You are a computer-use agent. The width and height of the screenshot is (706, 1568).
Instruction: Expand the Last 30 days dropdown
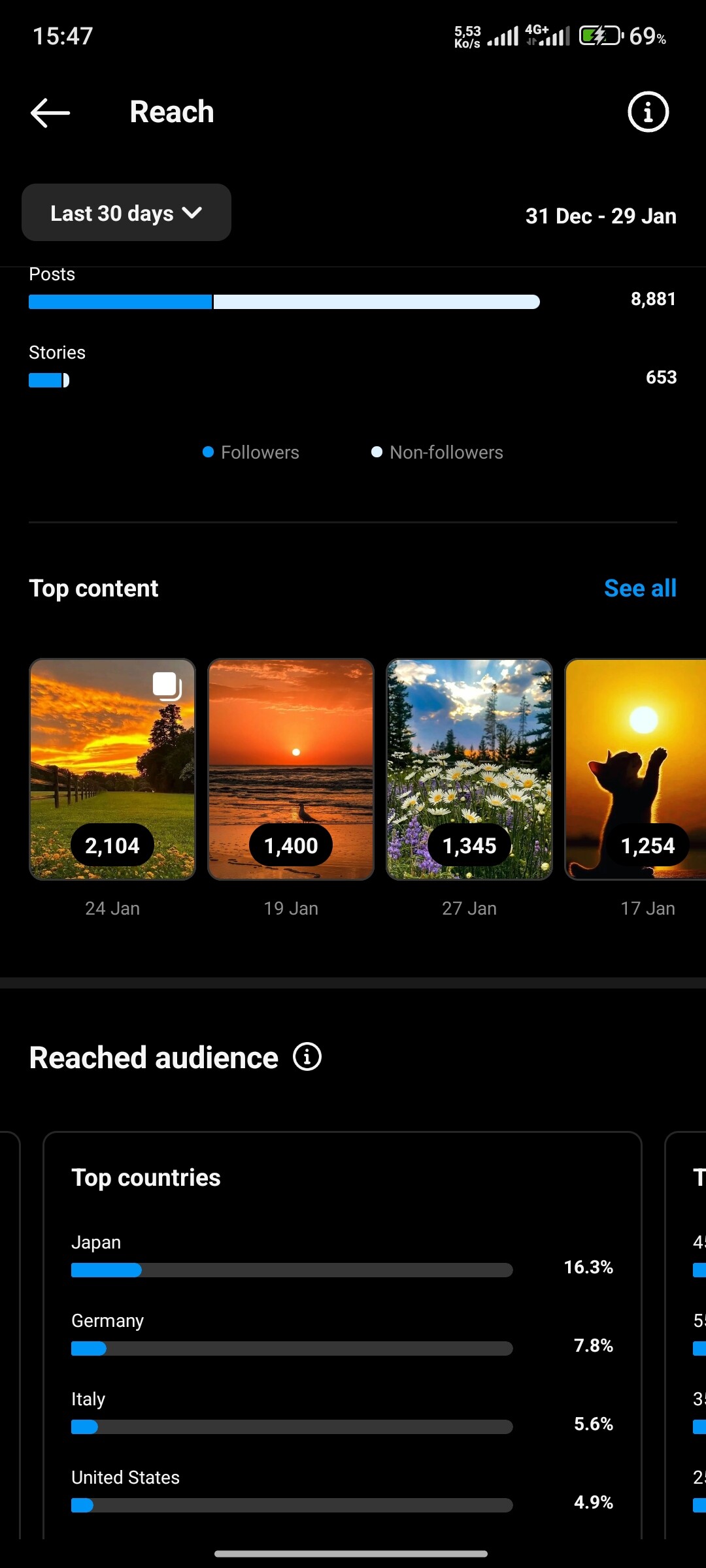(126, 212)
